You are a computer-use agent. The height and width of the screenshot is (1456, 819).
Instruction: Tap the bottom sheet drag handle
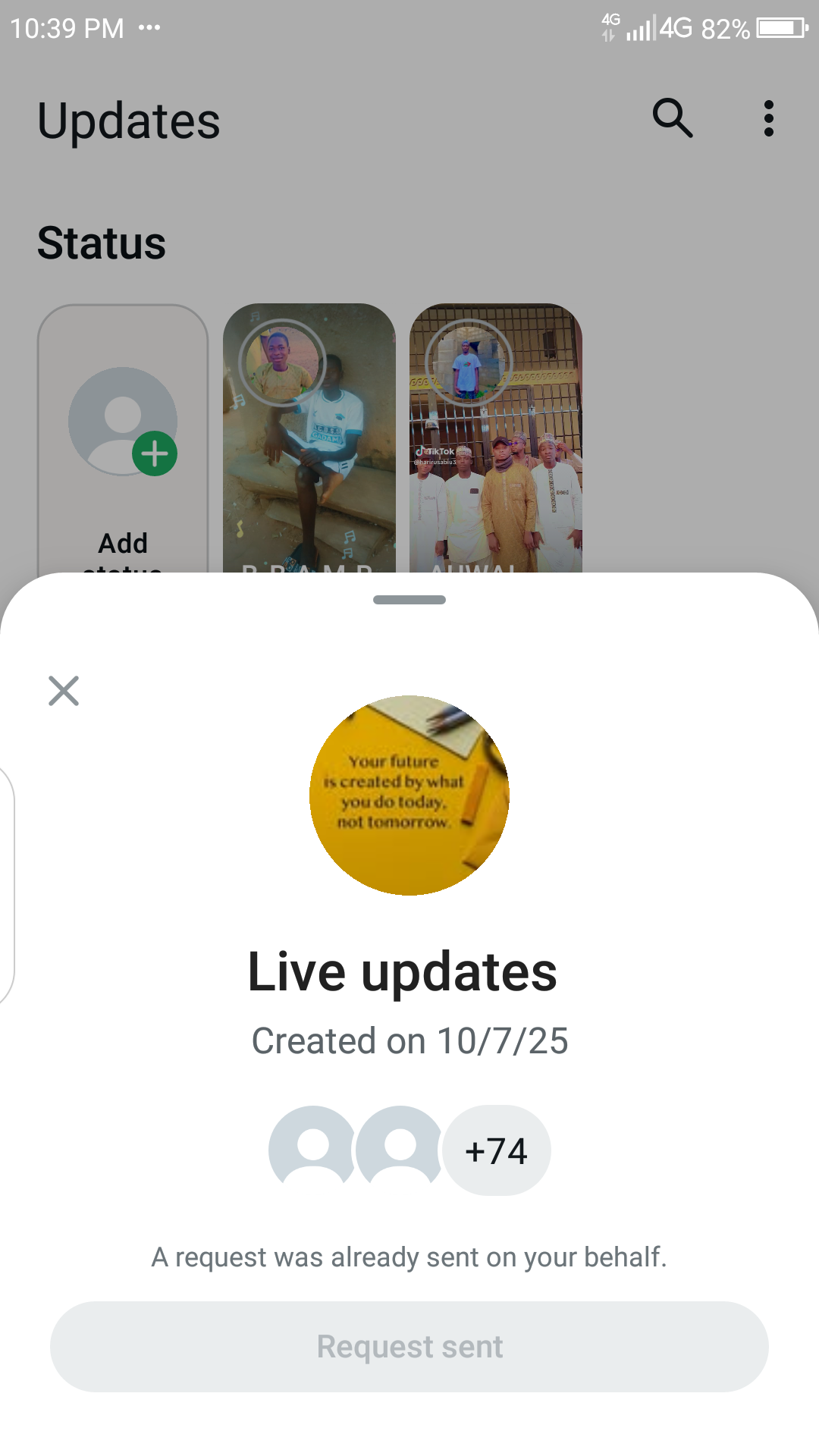(409, 600)
